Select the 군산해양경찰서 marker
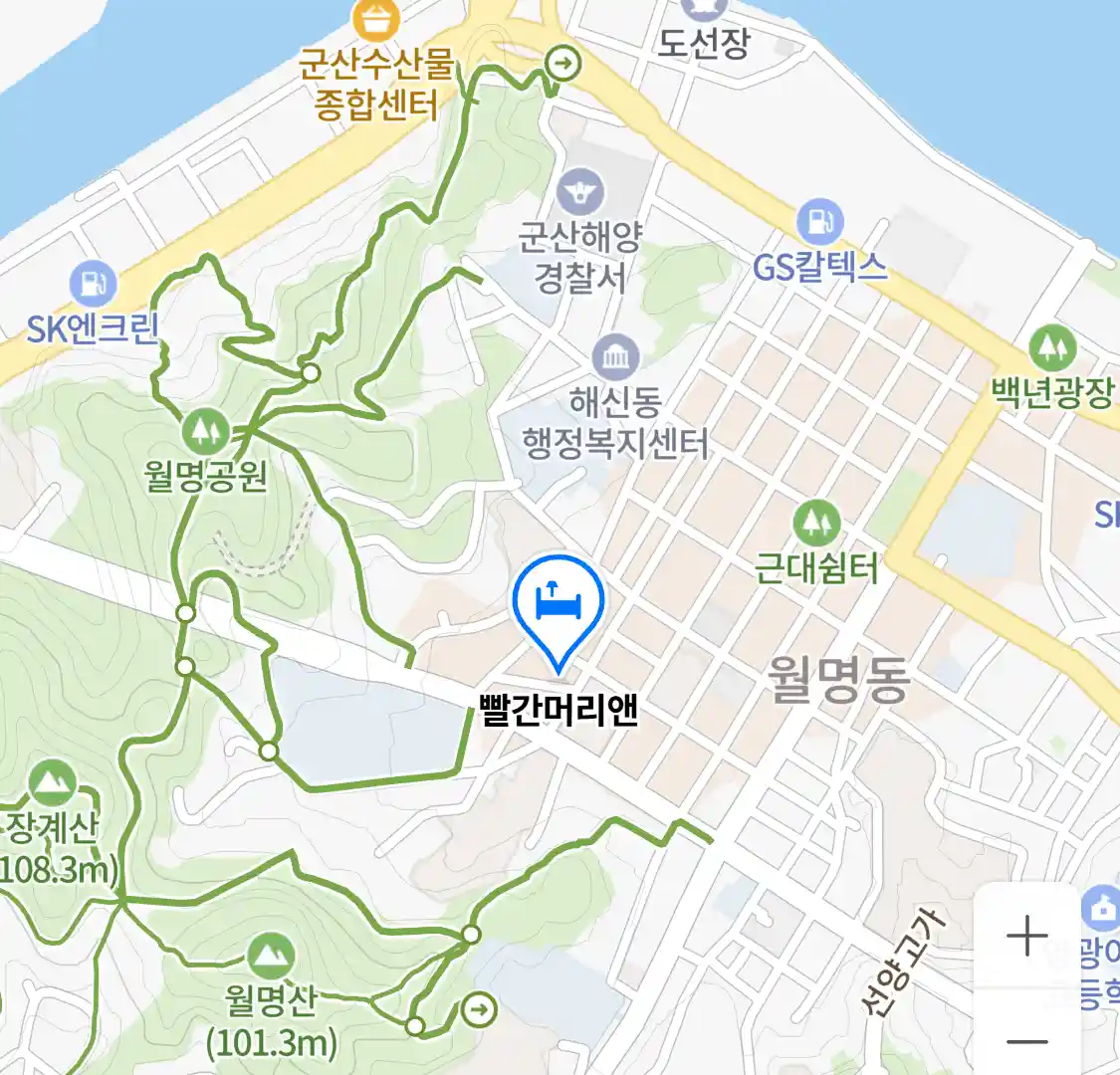Viewport: 1120px width, 1075px height. (580, 191)
